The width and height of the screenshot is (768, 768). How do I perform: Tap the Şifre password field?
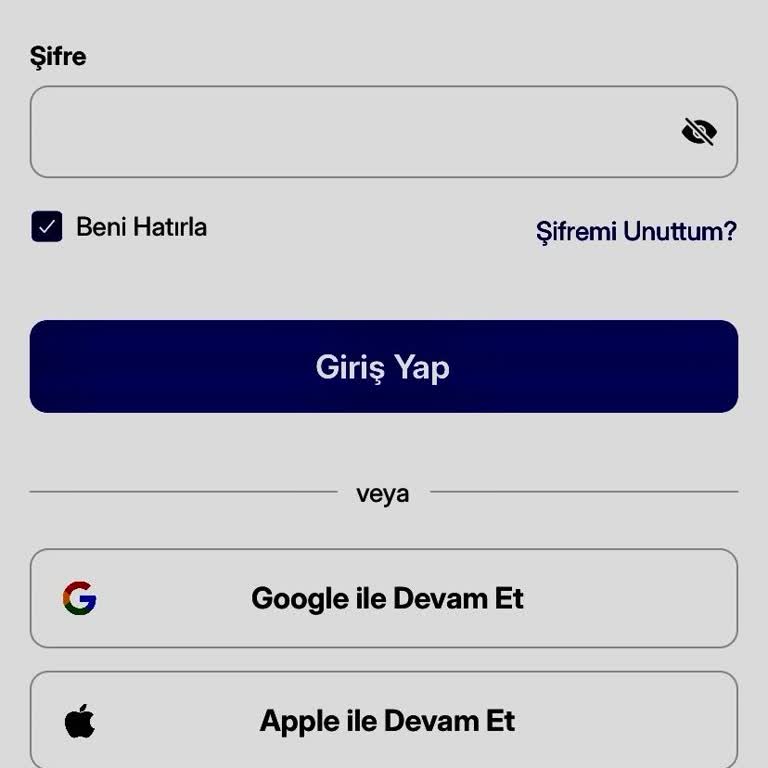pyautogui.click(x=350, y=132)
